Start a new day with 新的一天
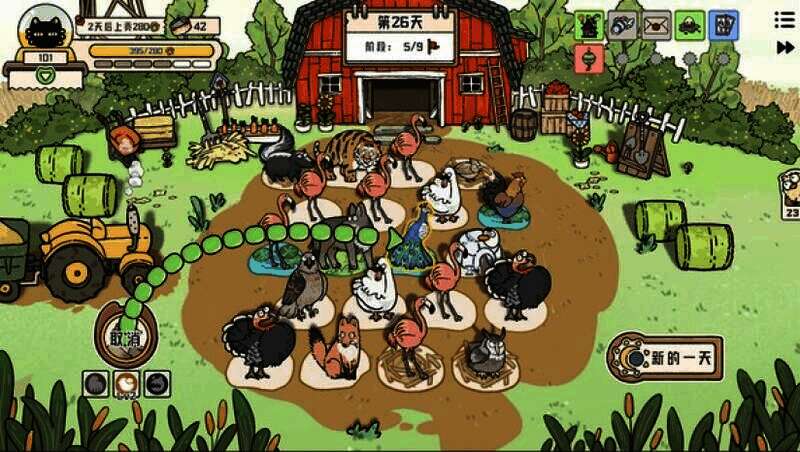This screenshot has width=800, height=452. pos(662,359)
